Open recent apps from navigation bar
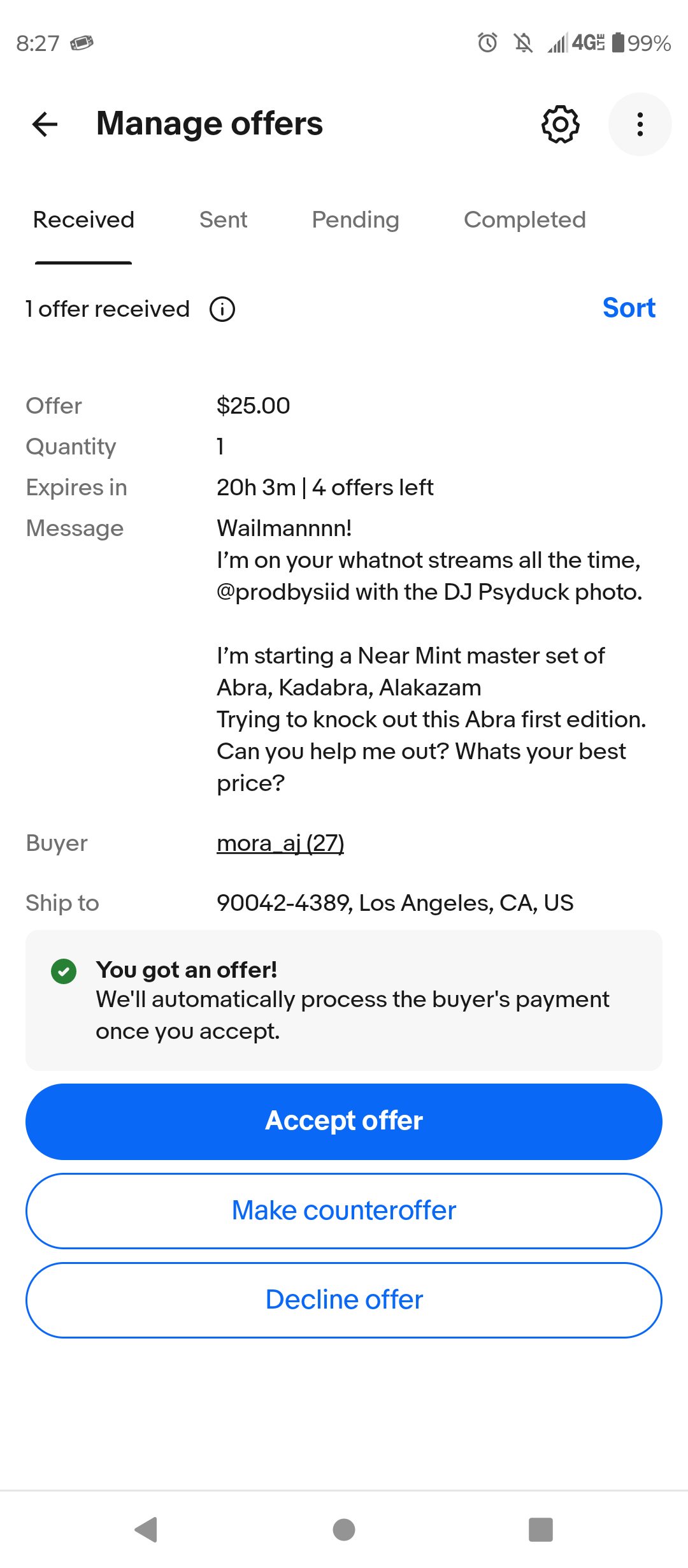 [x=541, y=1529]
